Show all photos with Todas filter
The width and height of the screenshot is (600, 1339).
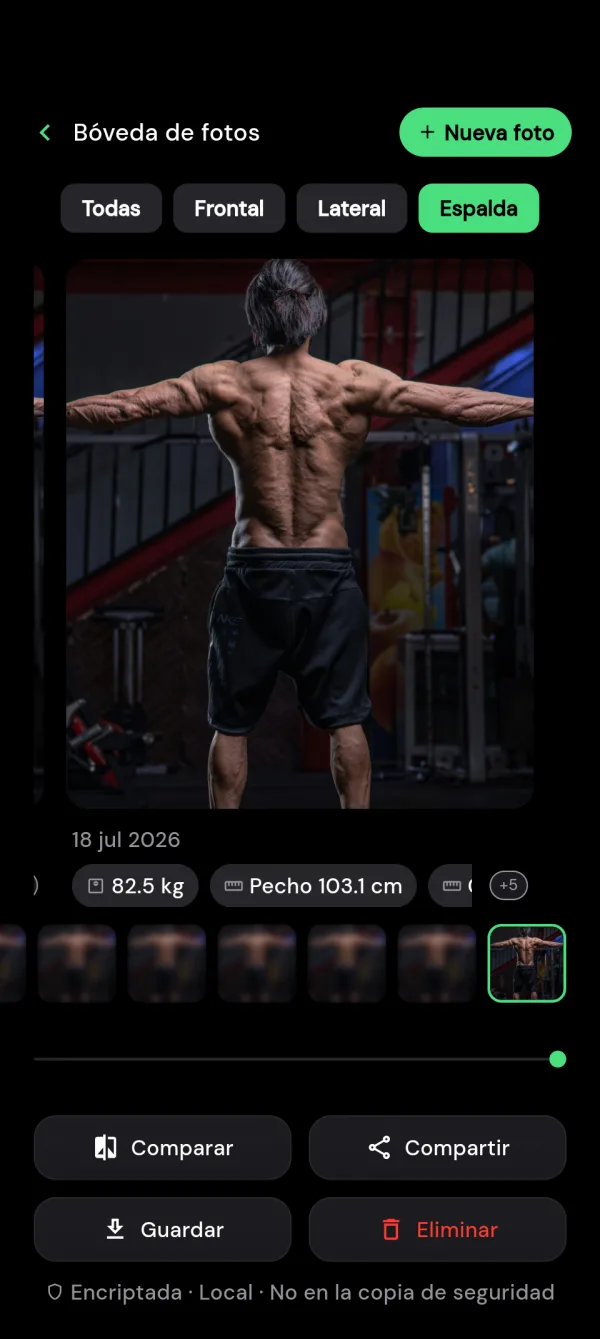click(x=111, y=208)
